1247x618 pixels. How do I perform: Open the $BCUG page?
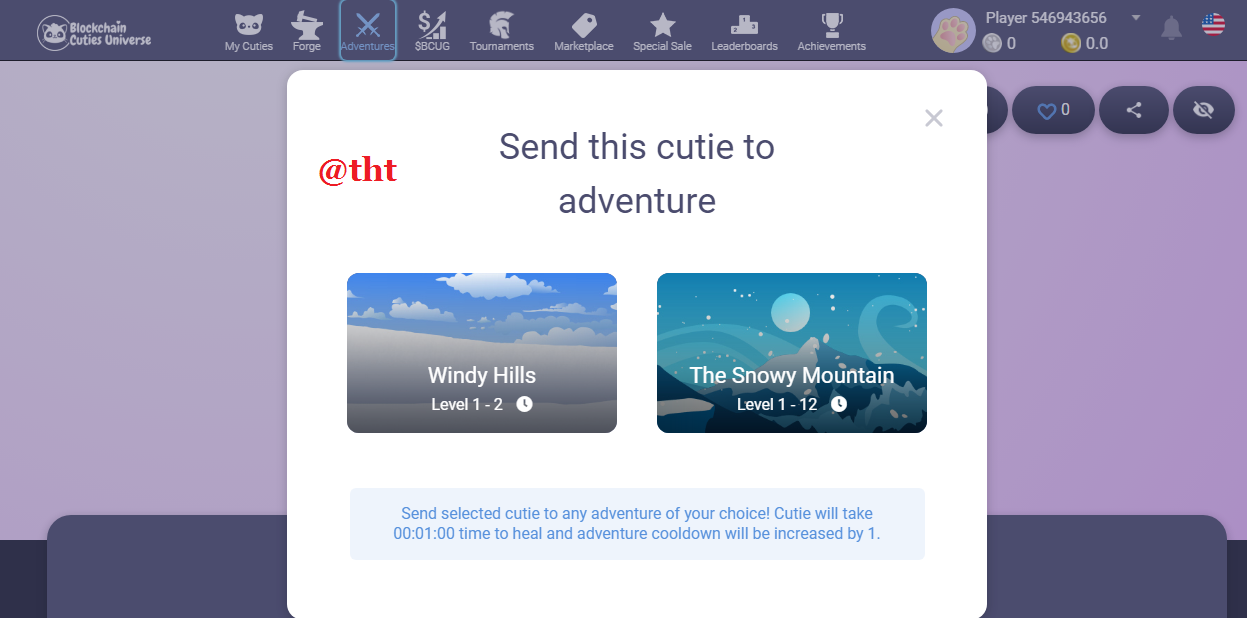point(432,31)
